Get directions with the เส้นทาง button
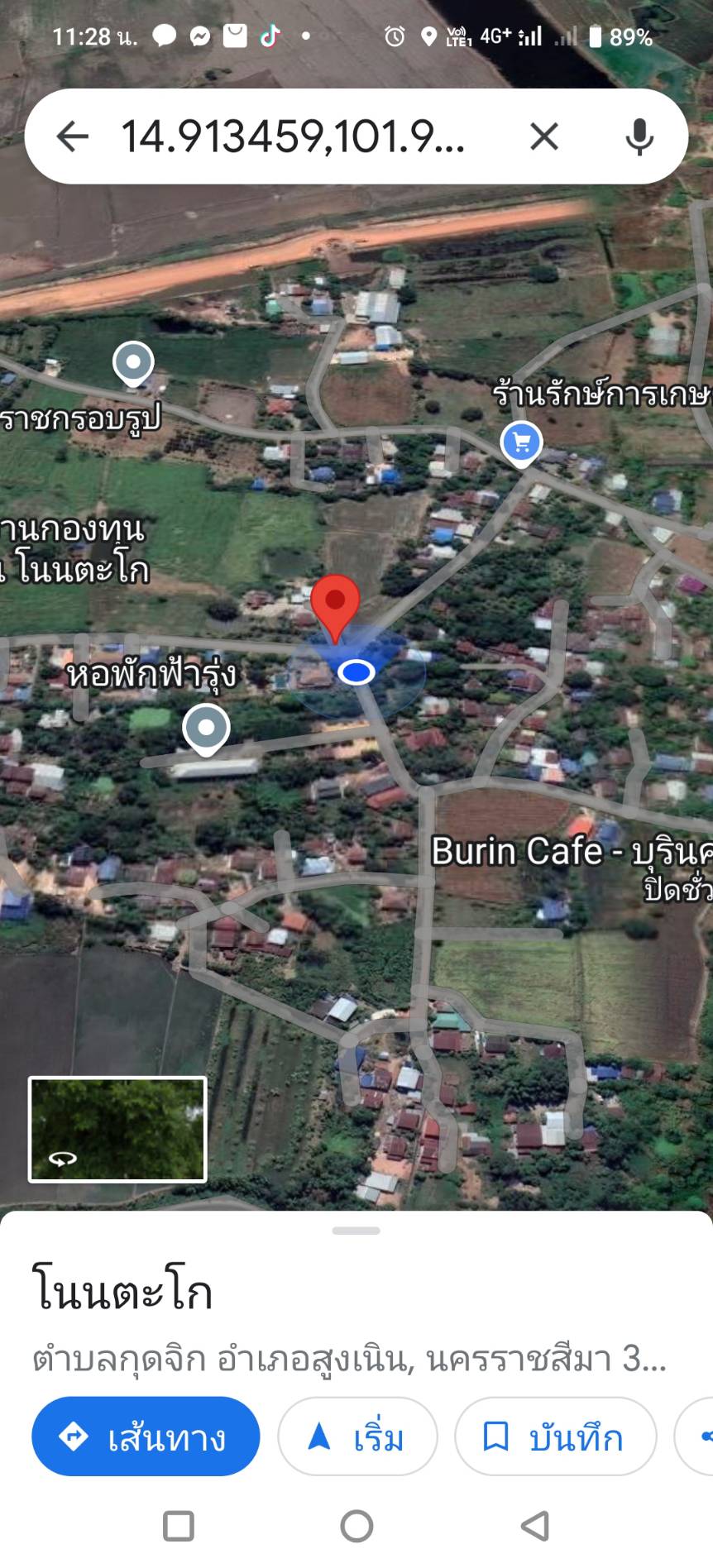This screenshot has width=713, height=1568. [146, 1437]
